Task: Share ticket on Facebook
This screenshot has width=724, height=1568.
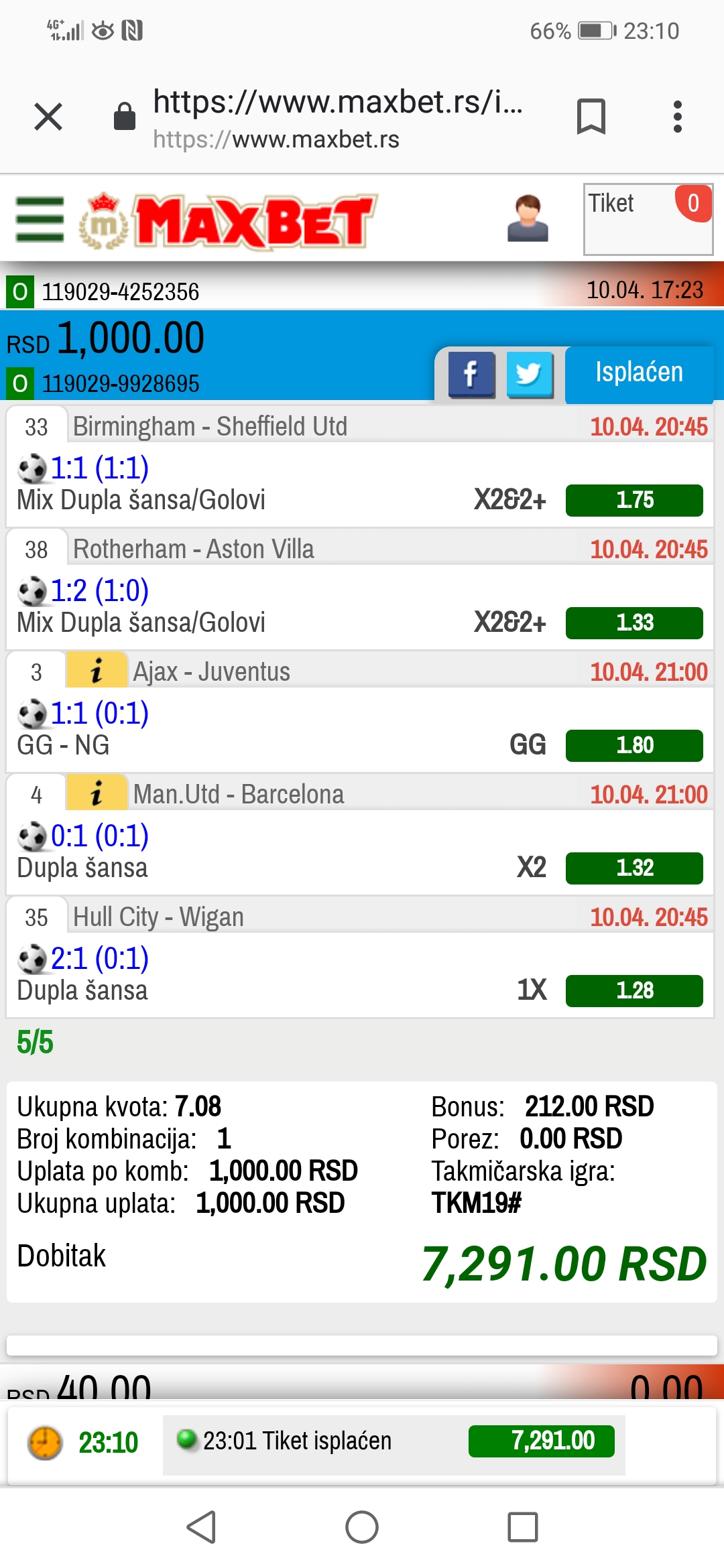Action: click(x=472, y=375)
